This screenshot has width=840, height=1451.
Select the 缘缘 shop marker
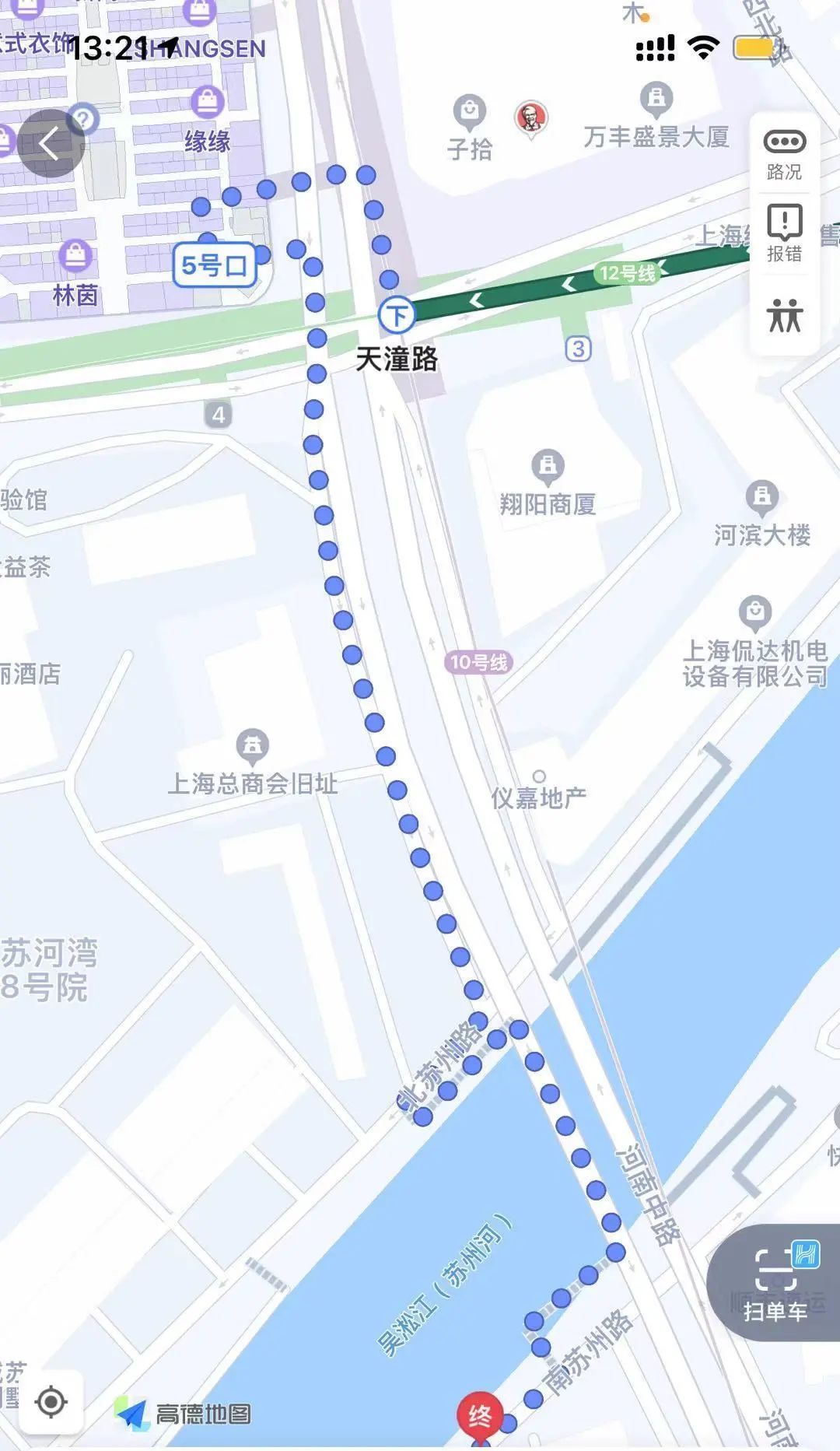[207, 102]
